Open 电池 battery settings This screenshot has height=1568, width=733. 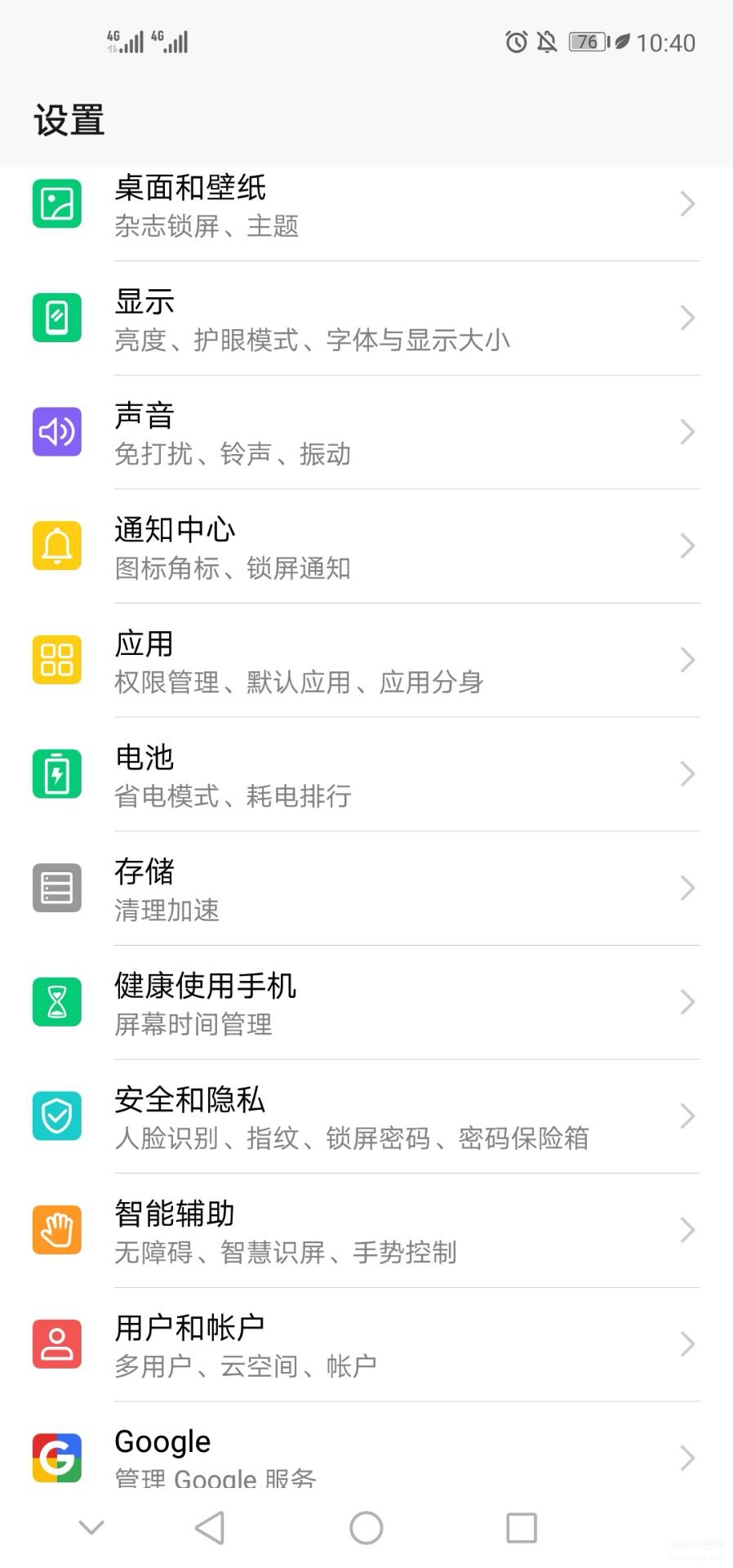coord(366,774)
